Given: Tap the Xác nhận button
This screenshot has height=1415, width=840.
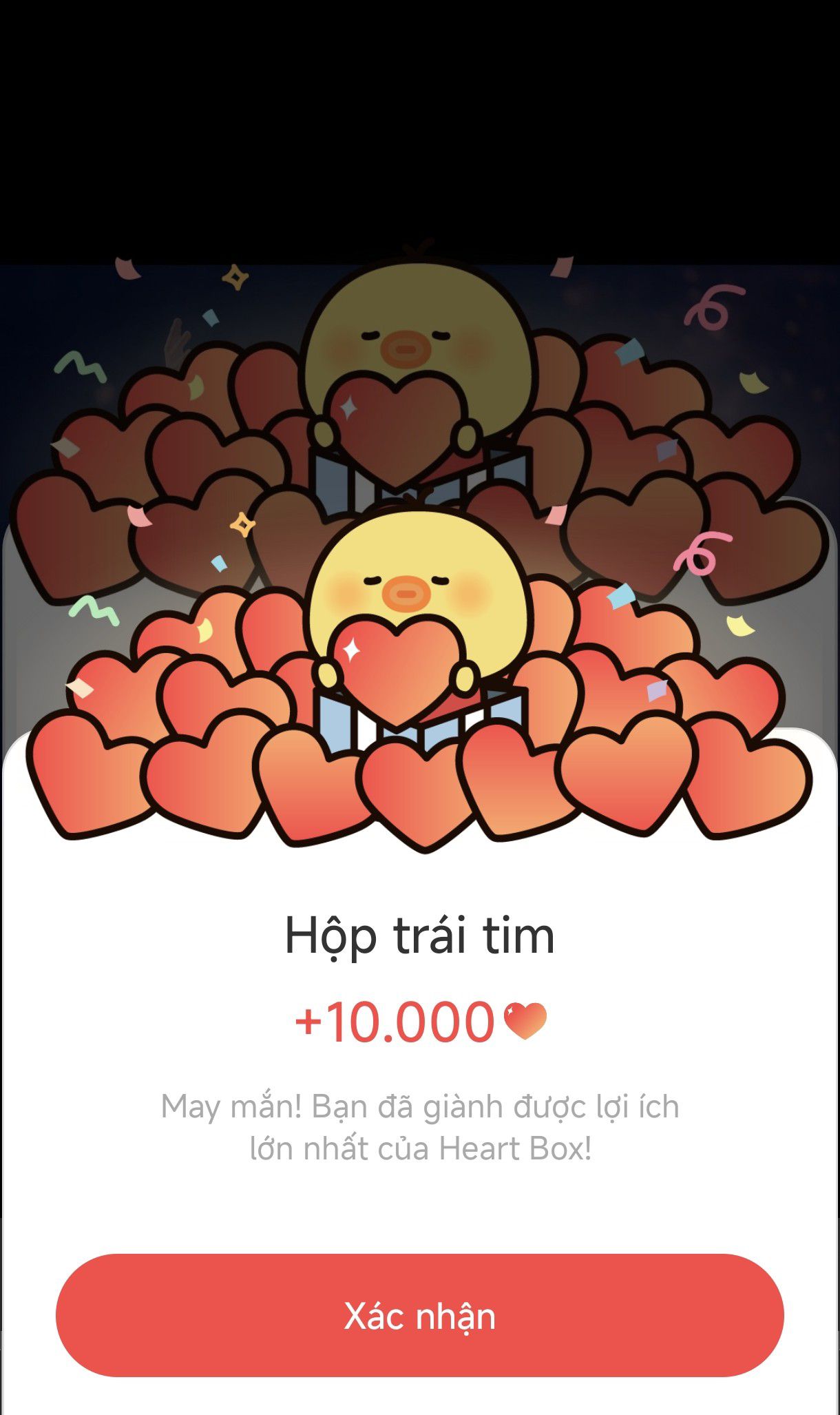Looking at the screenshot, I should click(419, 1316).
